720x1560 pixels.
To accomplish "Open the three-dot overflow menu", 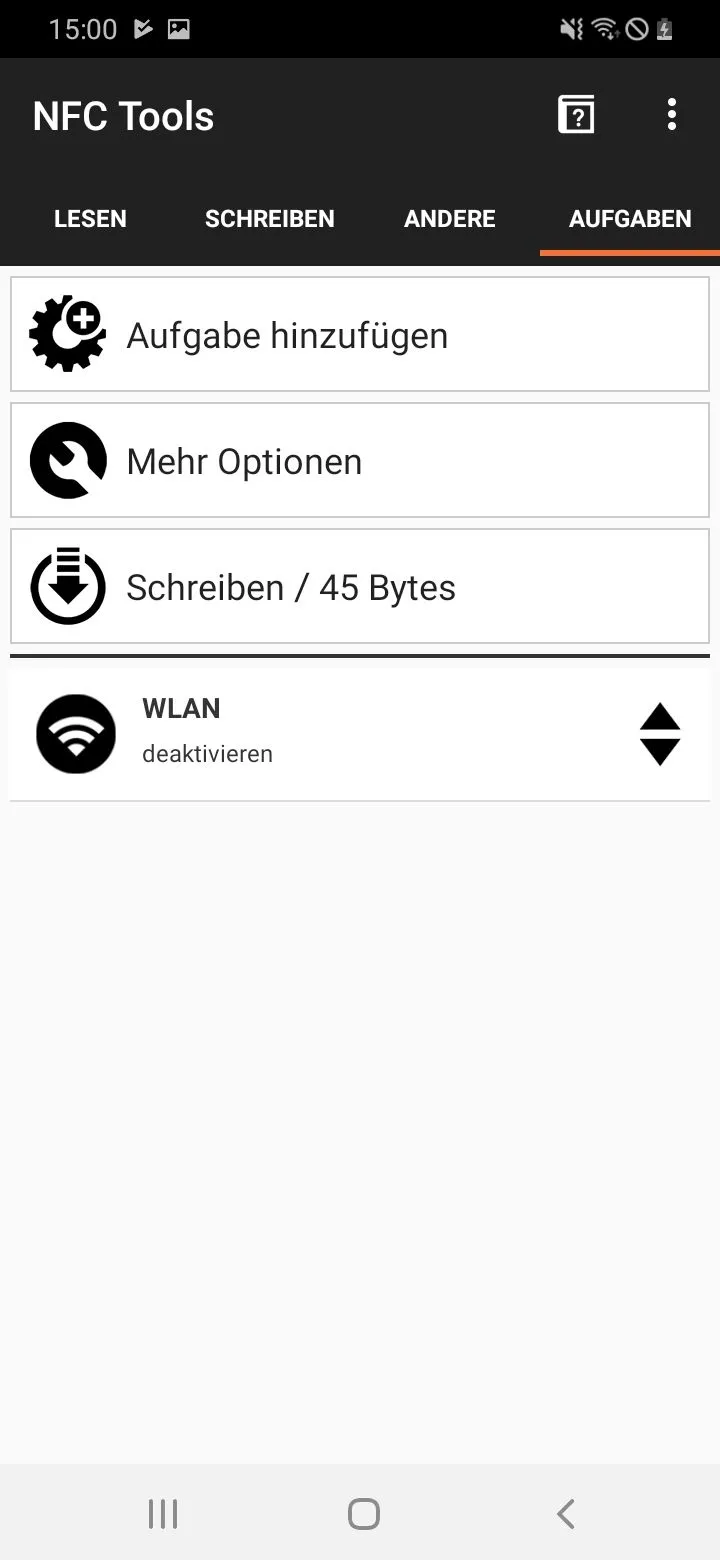I will (x=672, y=115).
